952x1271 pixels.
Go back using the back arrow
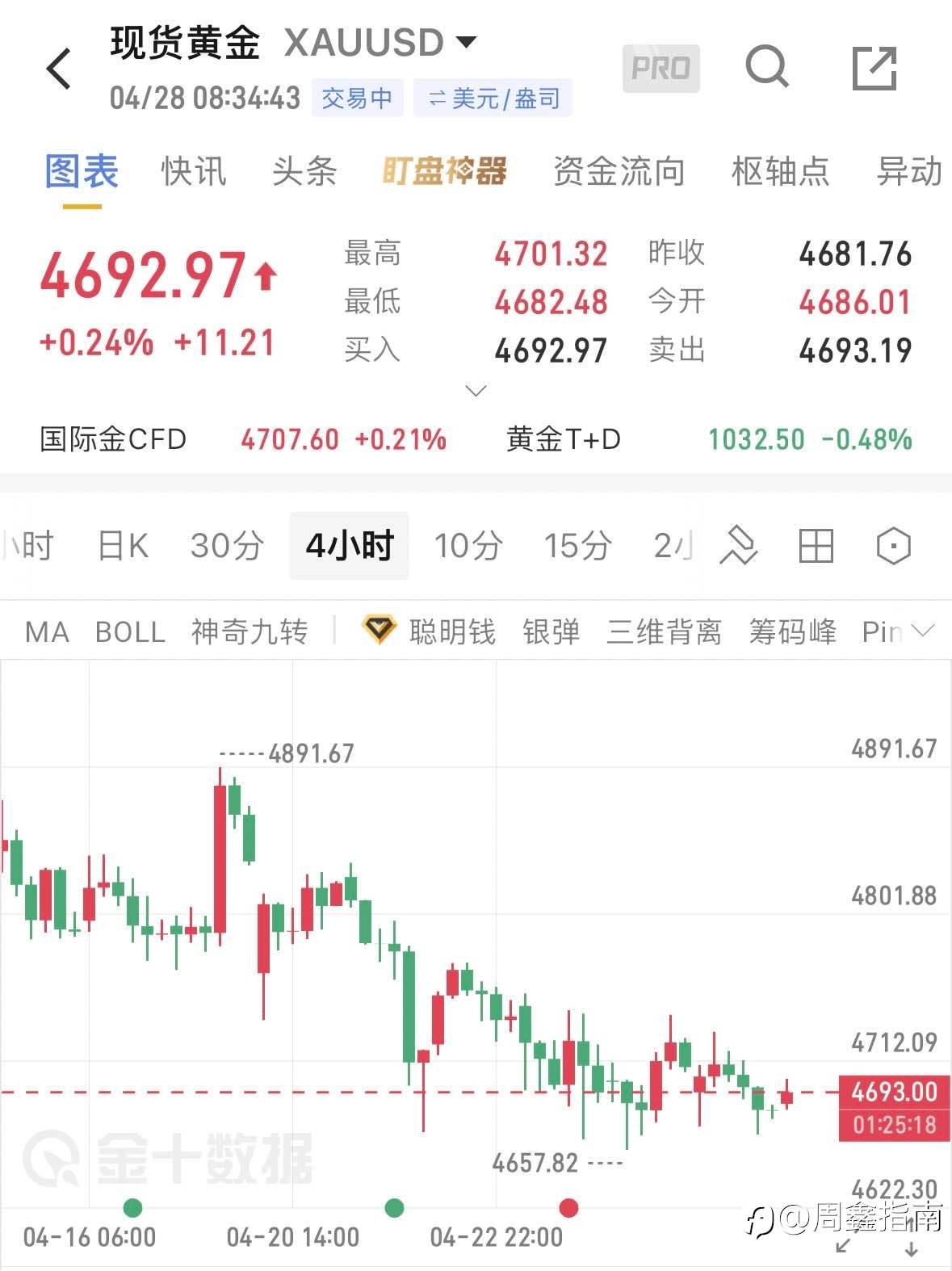pos(59,68)
